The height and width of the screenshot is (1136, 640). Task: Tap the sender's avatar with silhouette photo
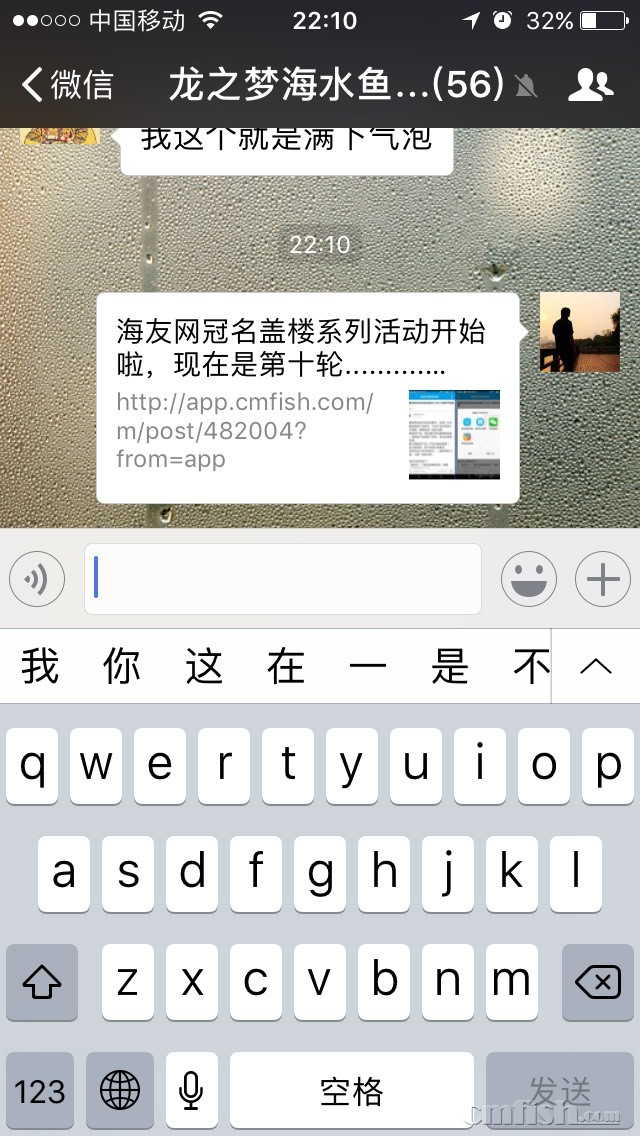pos(579,332)
